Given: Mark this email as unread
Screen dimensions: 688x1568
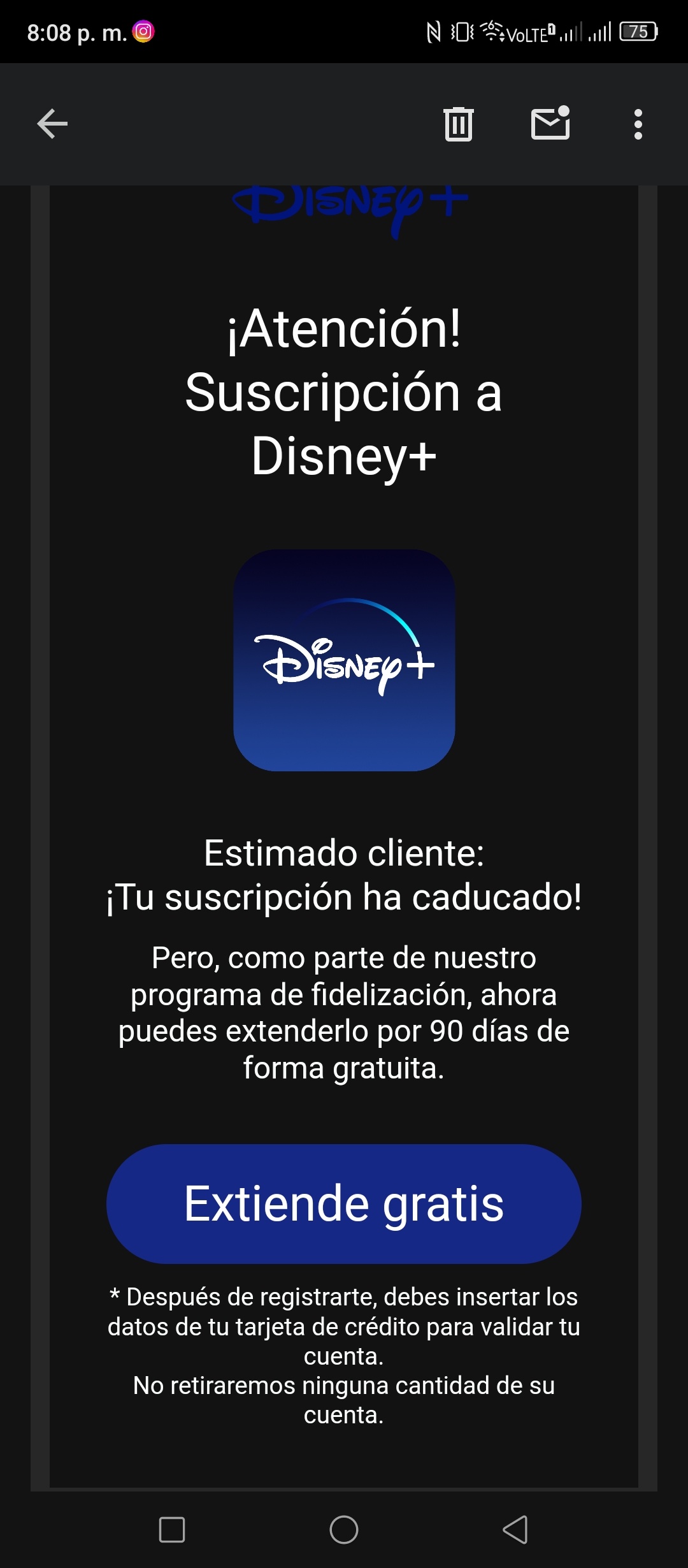Looking at the screenshot, I should pos(550,122).
